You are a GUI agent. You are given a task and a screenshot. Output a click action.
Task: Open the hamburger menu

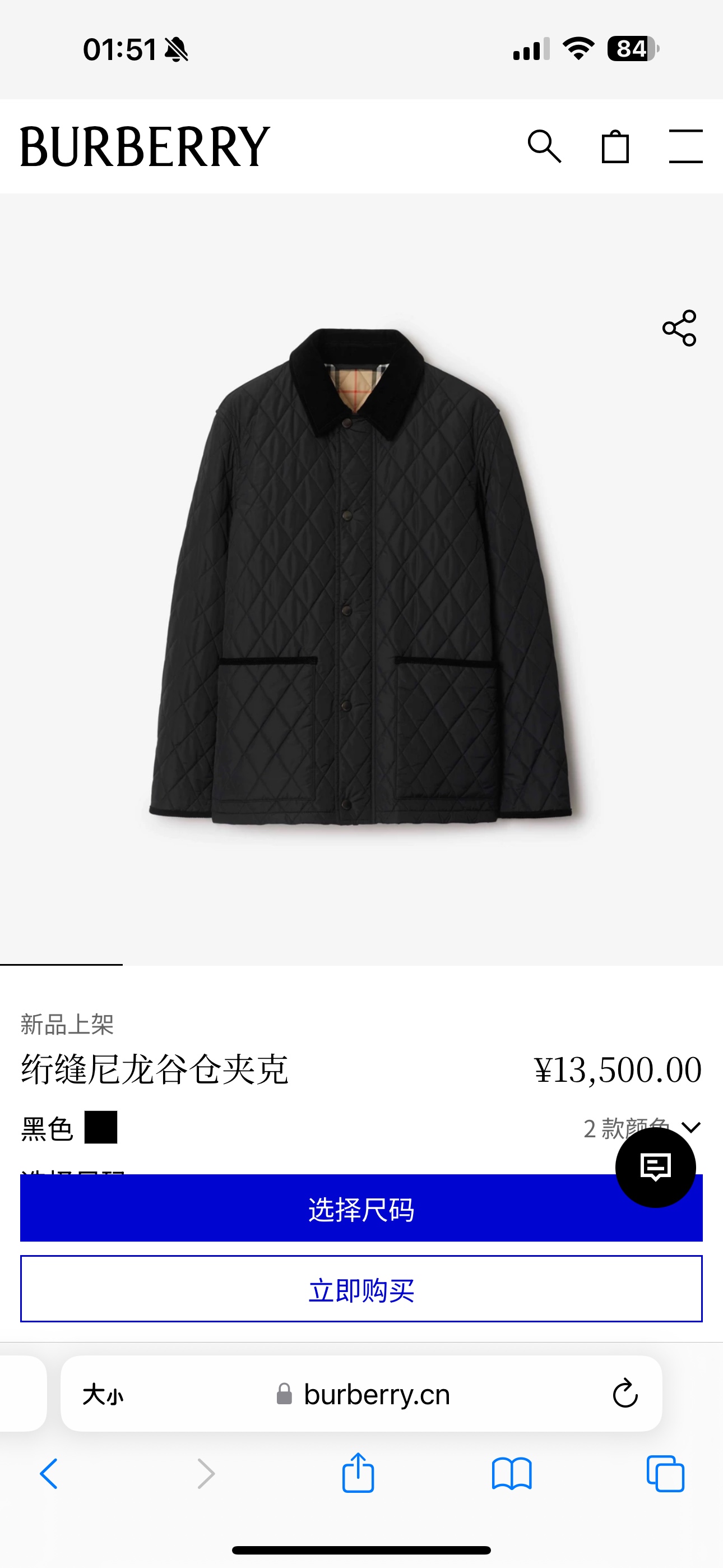(x=685, y=147)
